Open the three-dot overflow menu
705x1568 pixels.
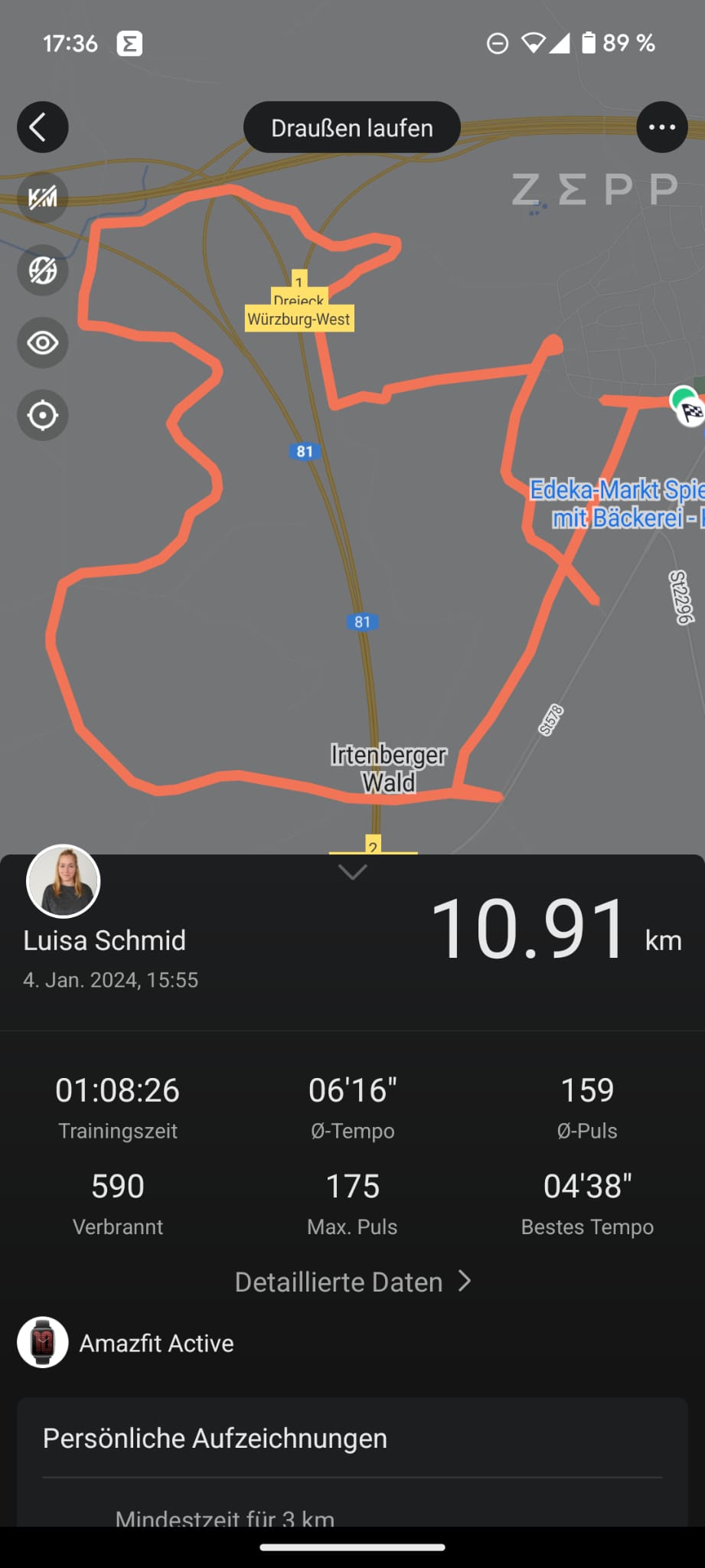661,127
